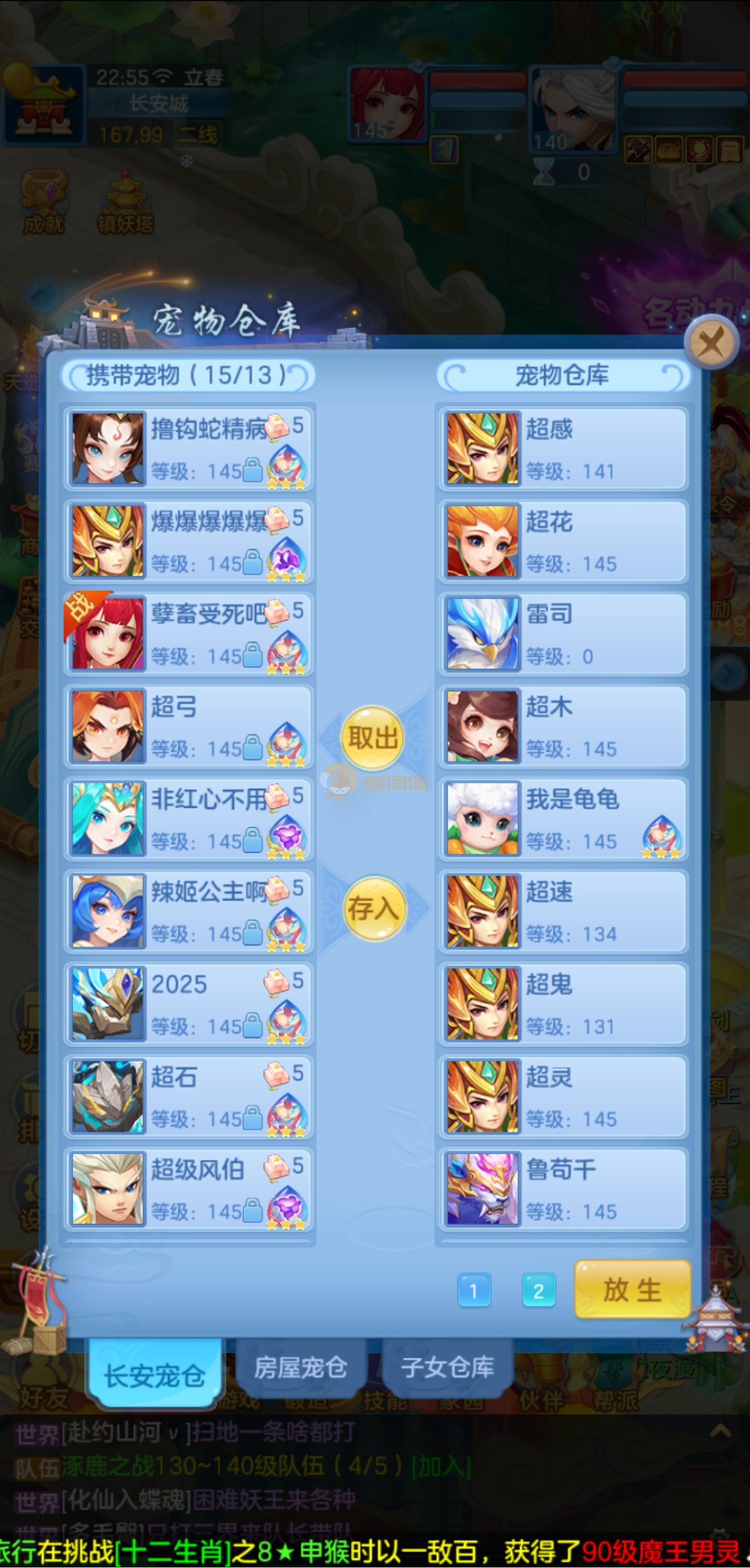Select warehouse pet 雷司
750x1568 pixels.
tap(563, 633)
